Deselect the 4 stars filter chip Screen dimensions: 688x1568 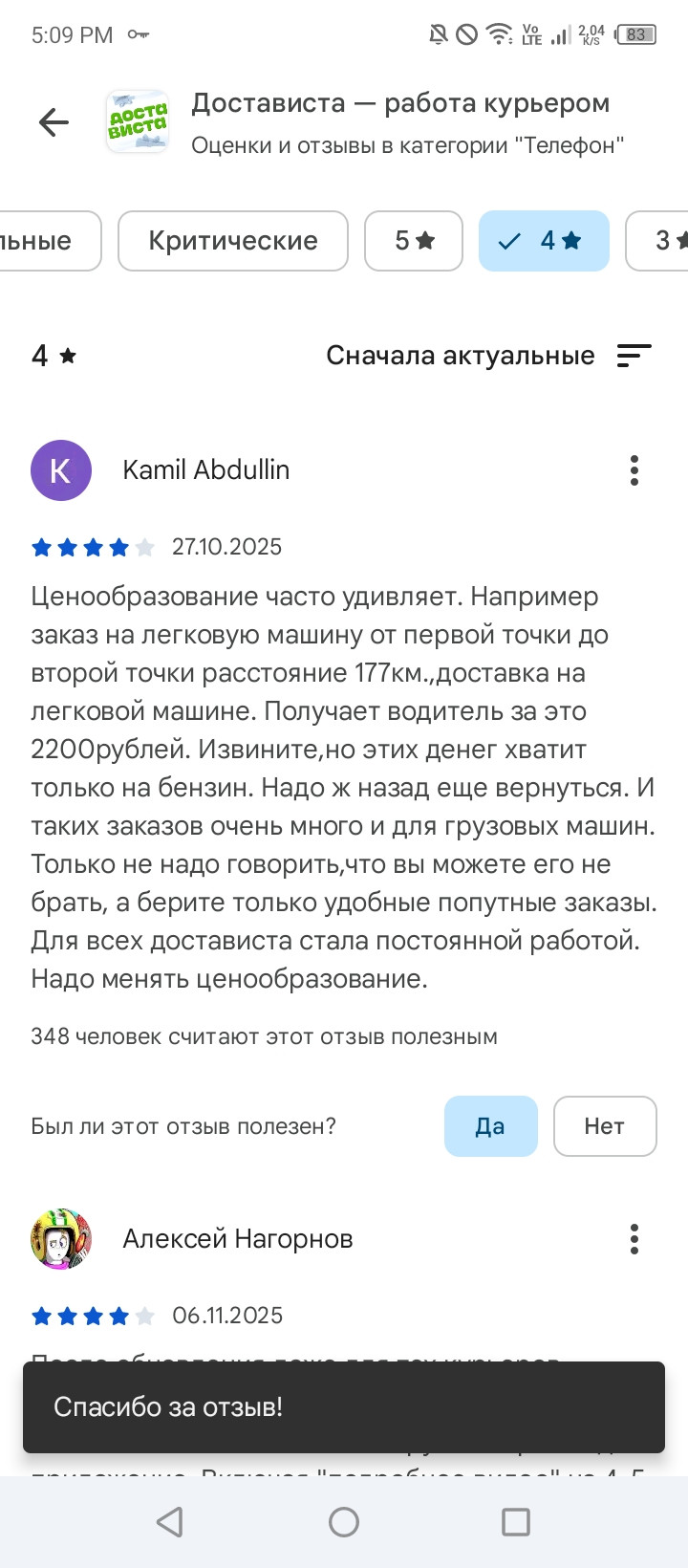[x=544, y=241]
